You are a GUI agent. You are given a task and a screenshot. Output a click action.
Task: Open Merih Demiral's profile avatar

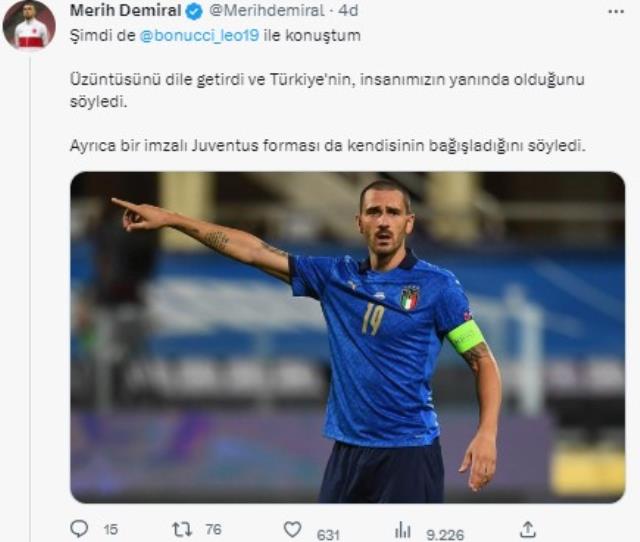click(x=29, y=25)
